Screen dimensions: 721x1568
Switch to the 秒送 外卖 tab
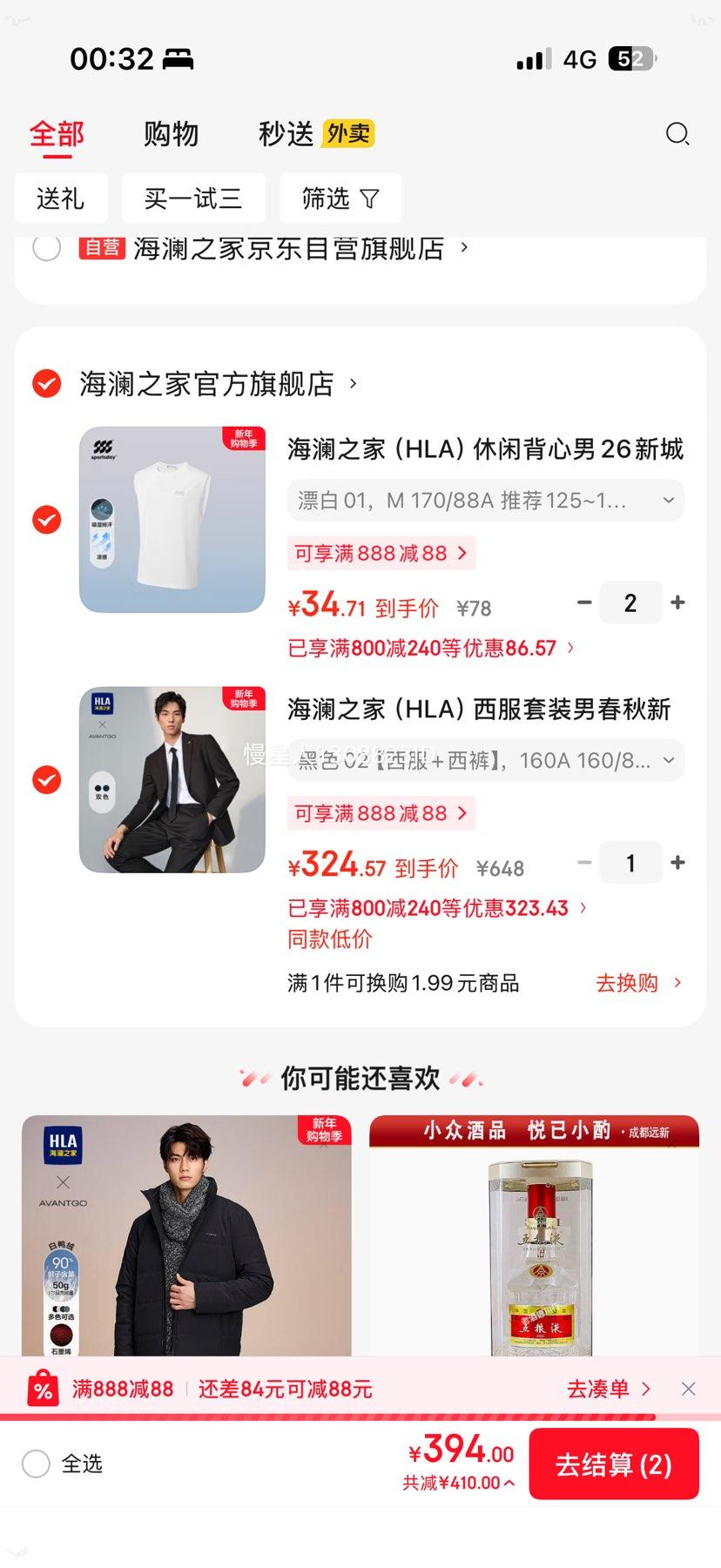coord(315,134)
